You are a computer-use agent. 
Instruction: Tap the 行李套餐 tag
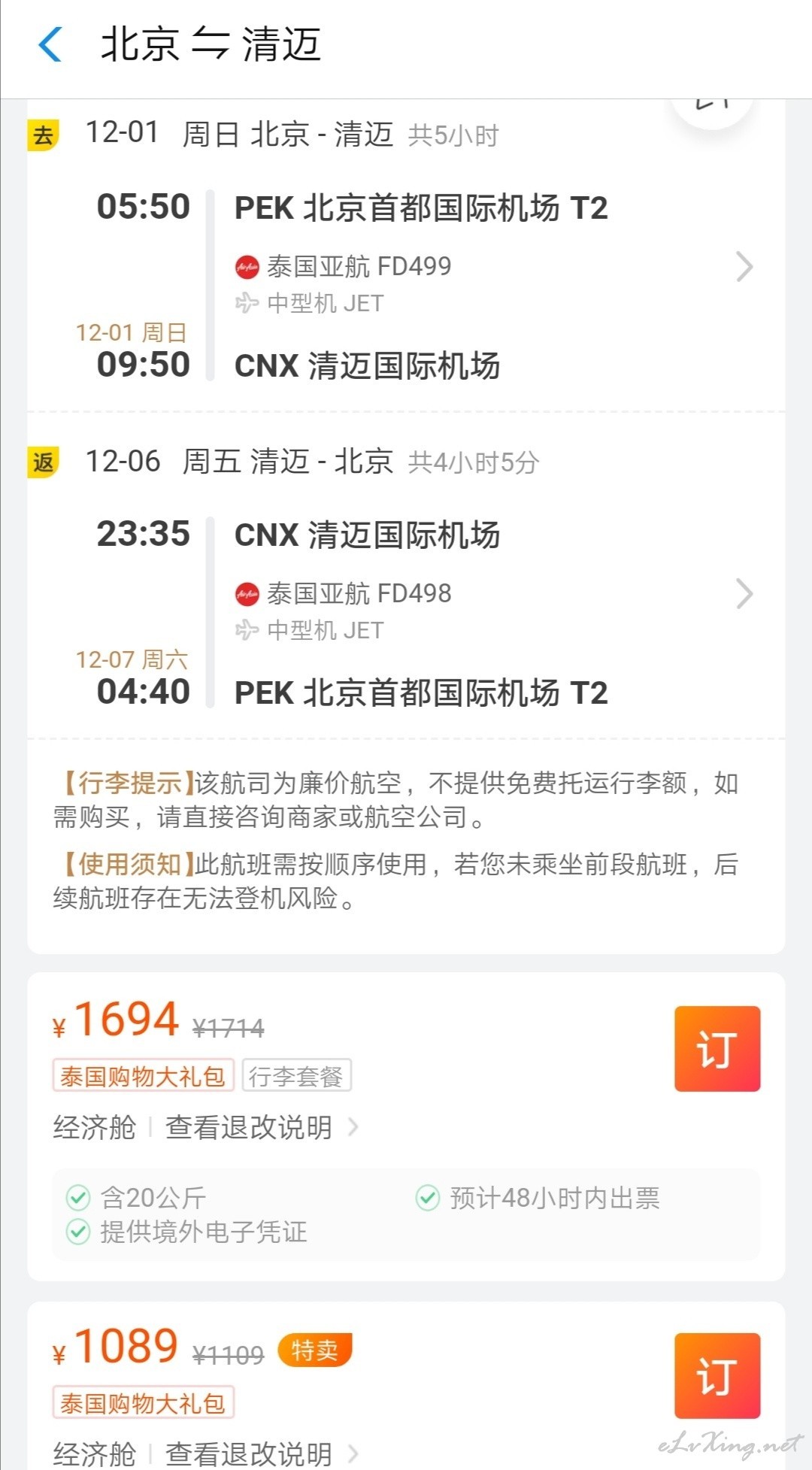[296, 1075]
